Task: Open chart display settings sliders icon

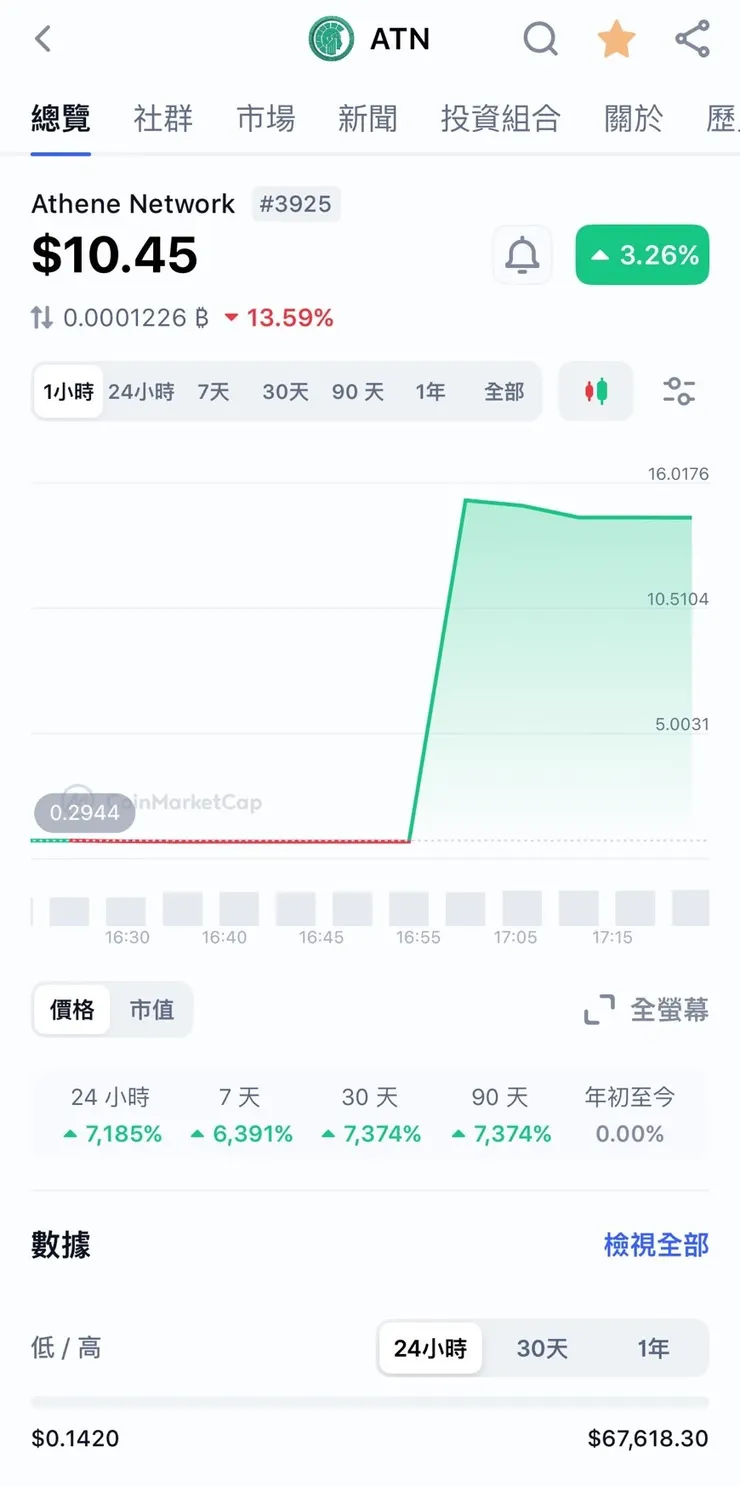Action: [679, 392]
